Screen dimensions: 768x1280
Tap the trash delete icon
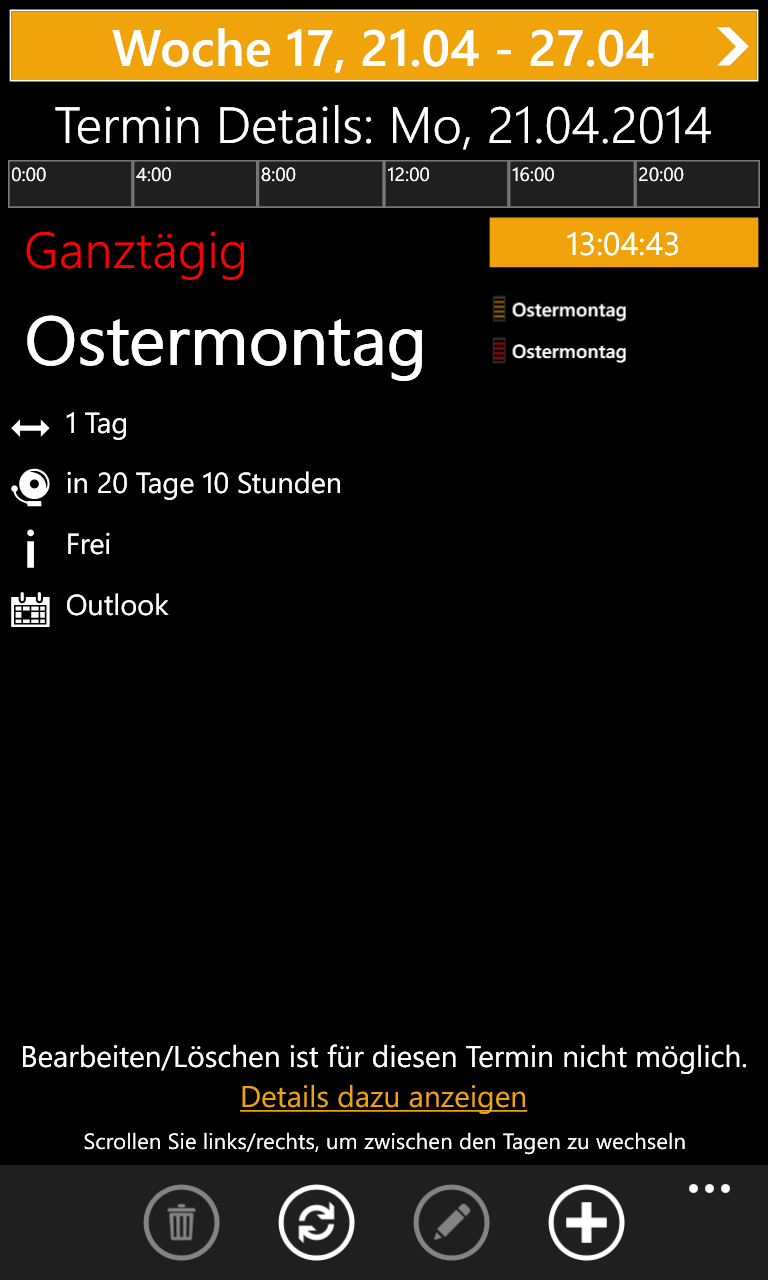181,1222
